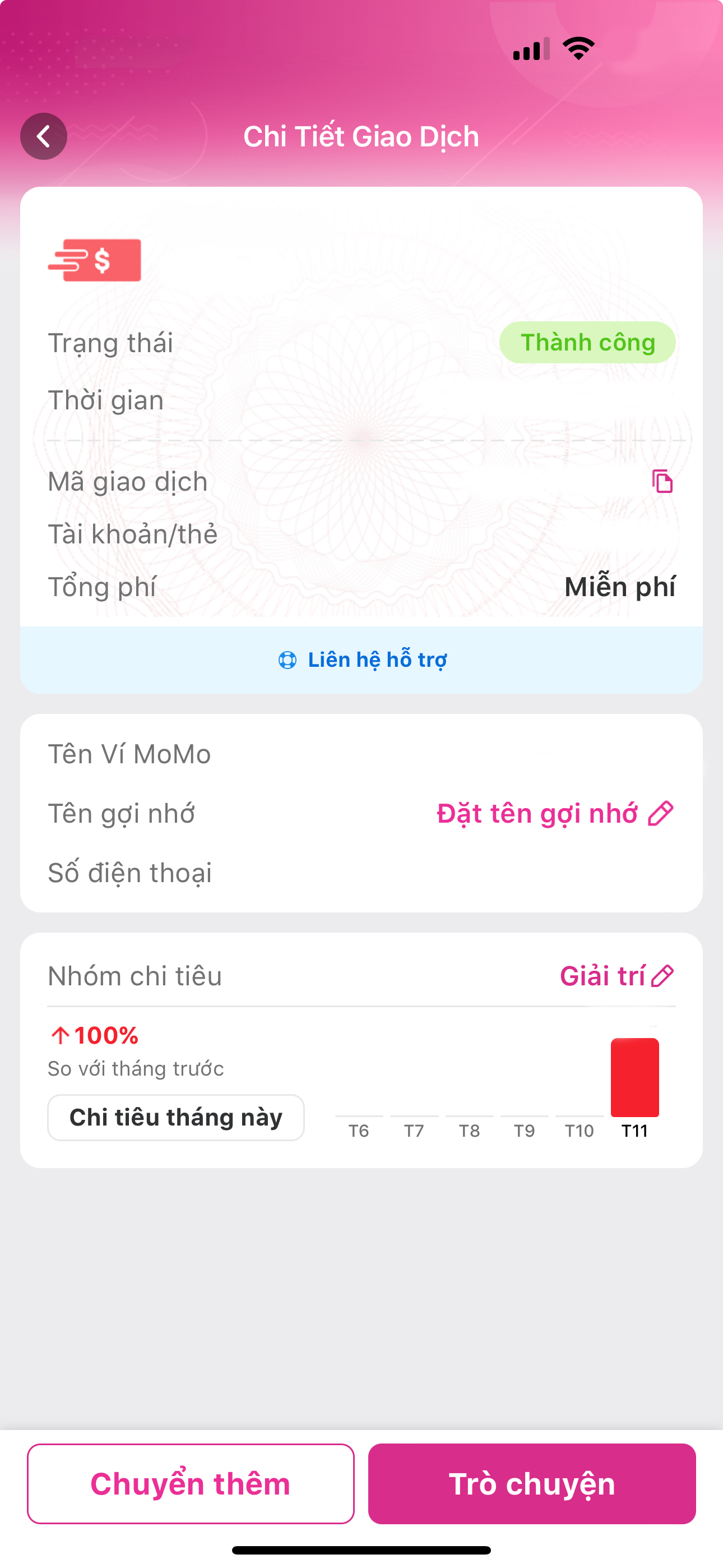Image resolution: width=723 pixels, height=1568 pixels.
Task: Open Trò chuyện chat
Action: coord(532,1483)
